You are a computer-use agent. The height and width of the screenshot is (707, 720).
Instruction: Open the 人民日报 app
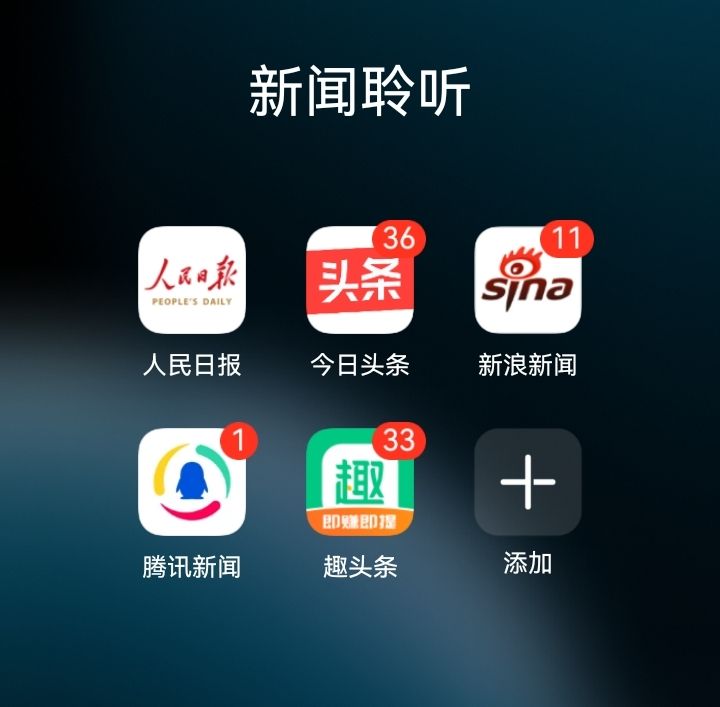tap(192, 280)
